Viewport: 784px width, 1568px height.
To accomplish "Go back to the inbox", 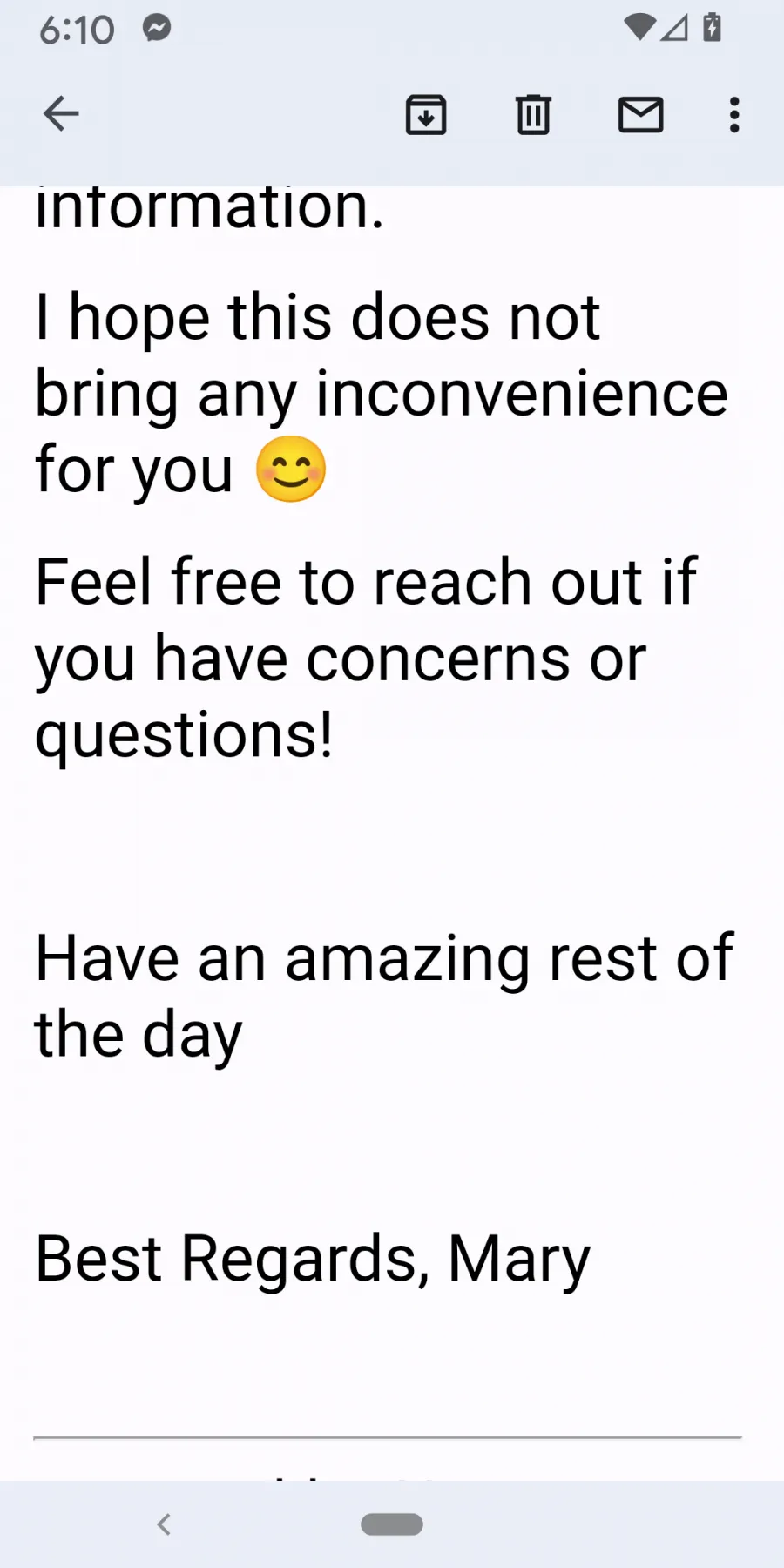I will [61, 114].
